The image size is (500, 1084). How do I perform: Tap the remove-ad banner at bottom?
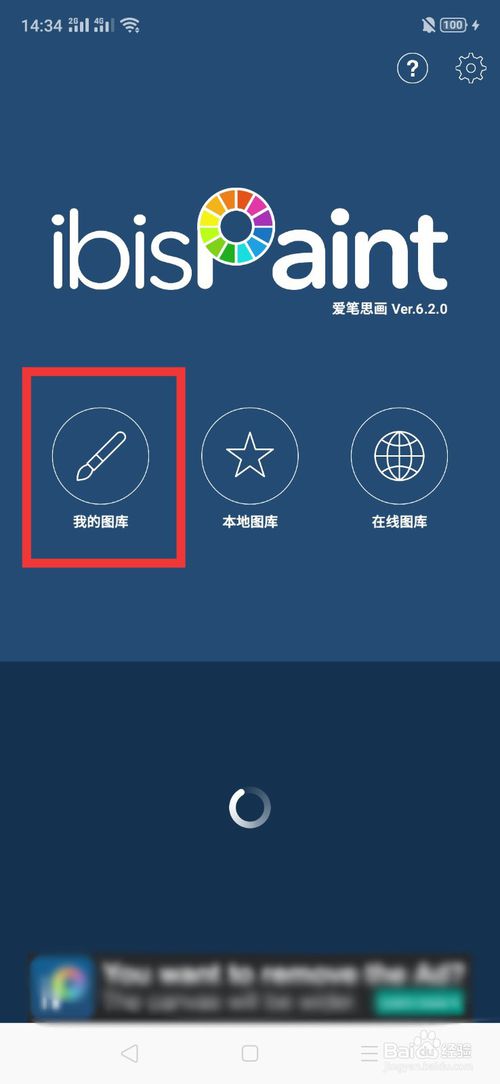tap(250, 988)
